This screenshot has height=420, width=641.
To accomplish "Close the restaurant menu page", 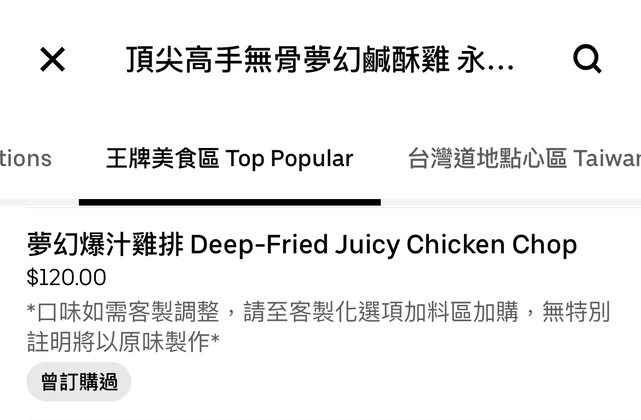I will 52,60.
